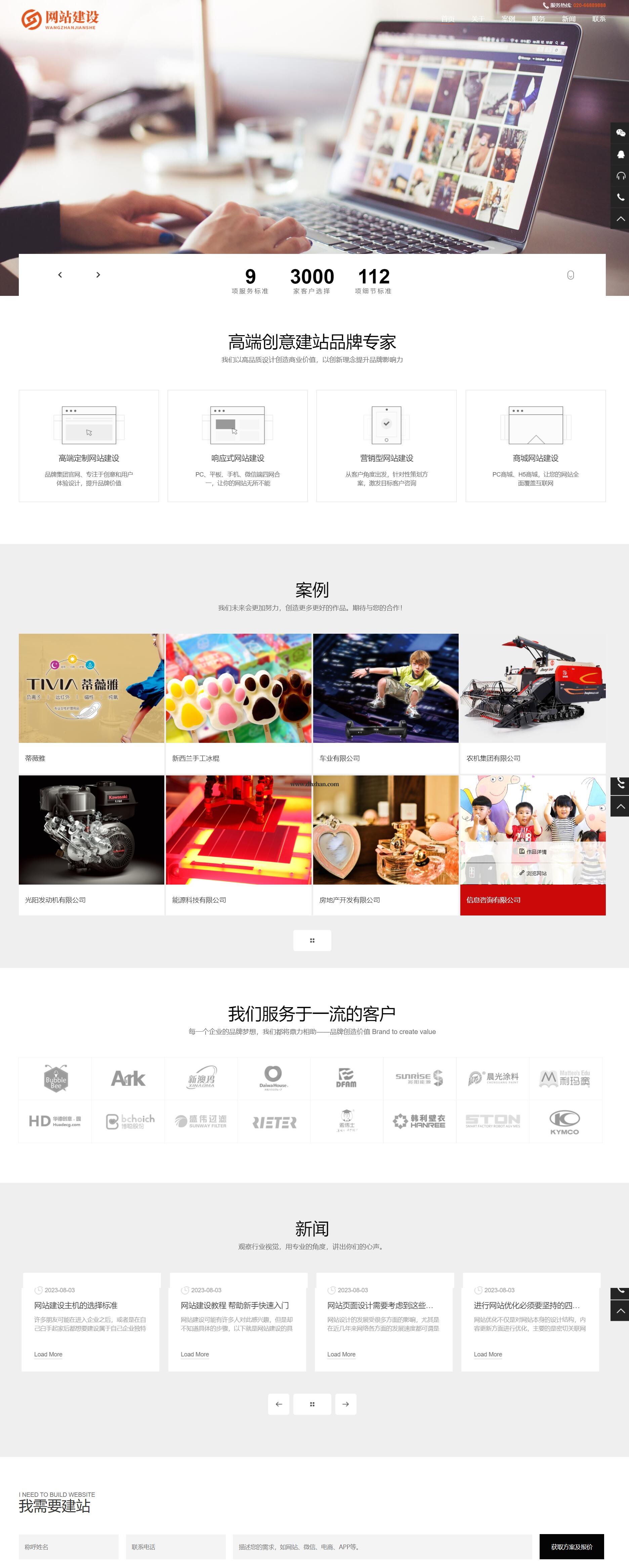Image resolution: width=629 pixels, height=1568 pixels.
Task: Open the WeChat icon in the side widget
Action: tap(620, 133)
